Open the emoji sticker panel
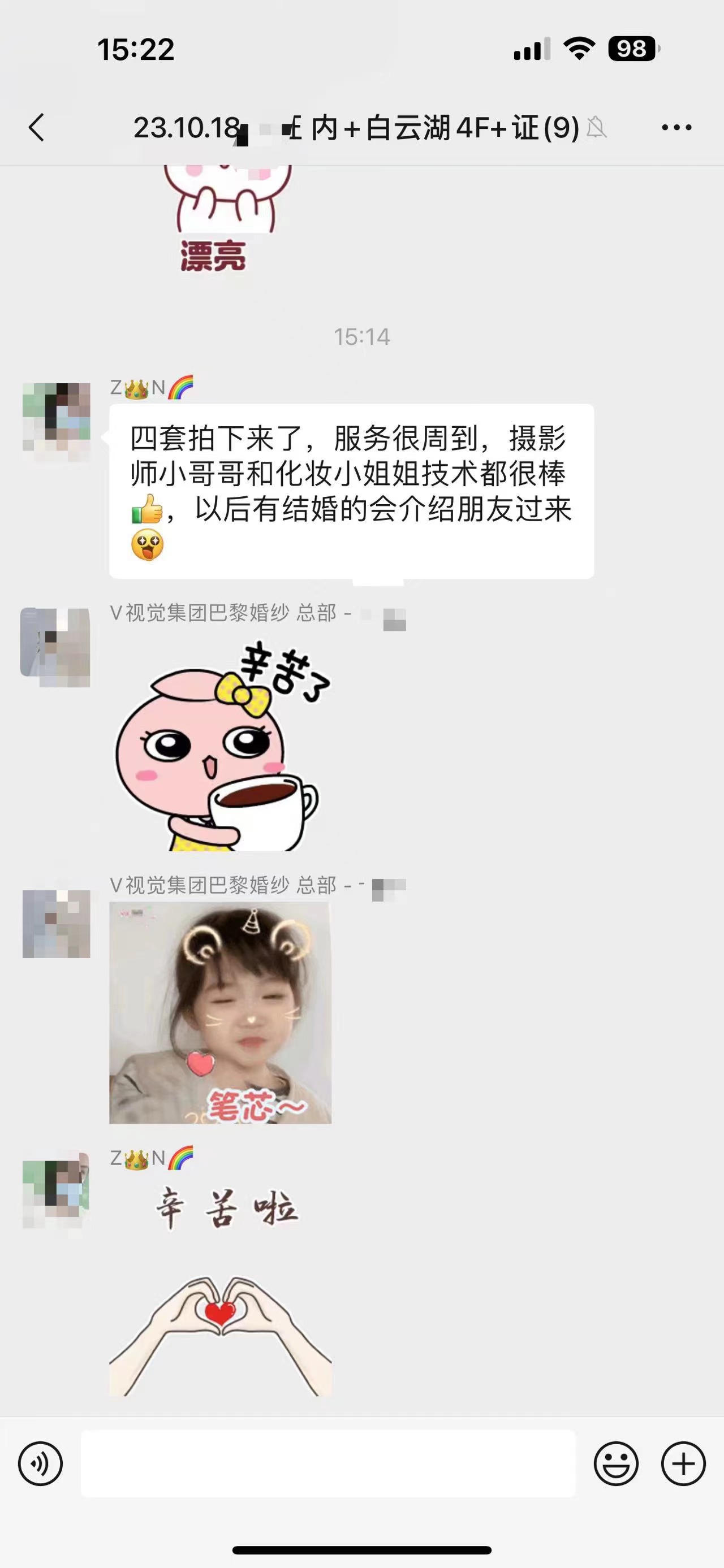724x1568 pixels. [x=616, y=1464]
